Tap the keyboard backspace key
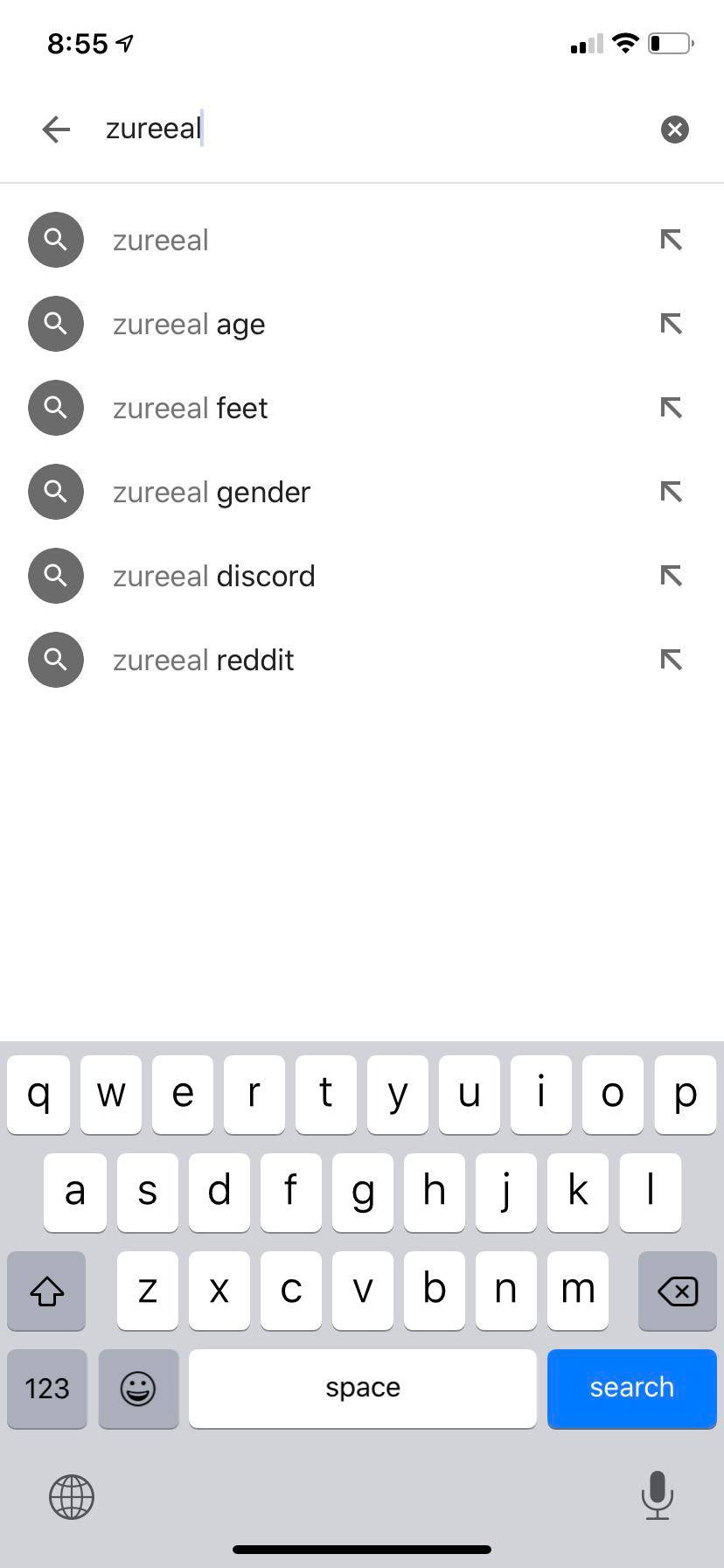 coord(677,1291)
